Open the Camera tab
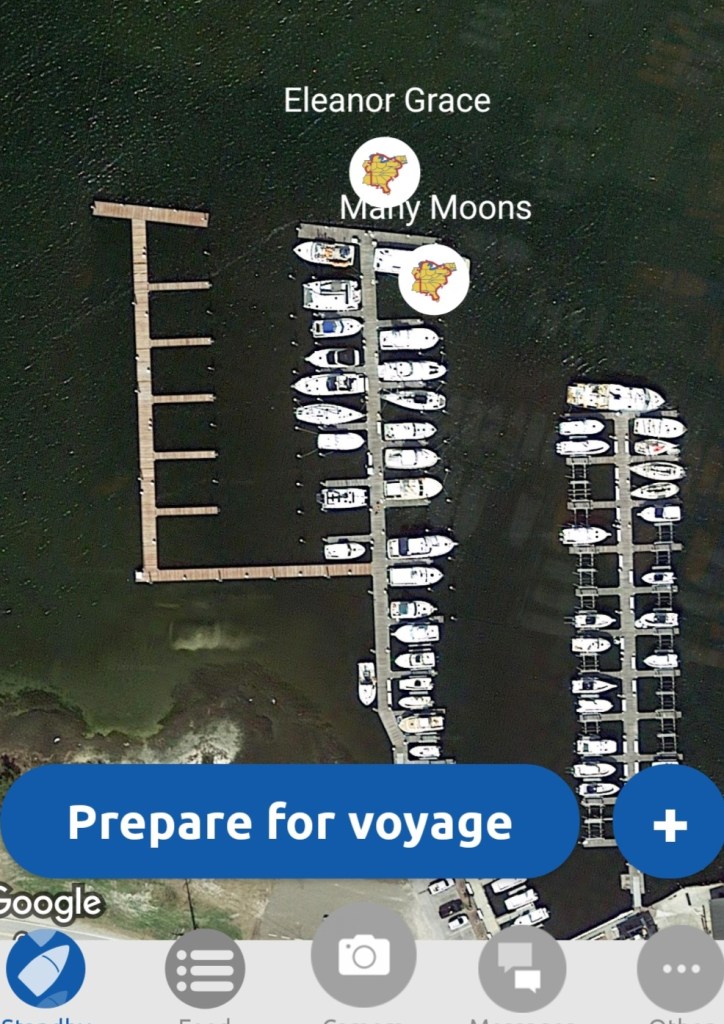 pyautogui.click(x=364, y=958)
